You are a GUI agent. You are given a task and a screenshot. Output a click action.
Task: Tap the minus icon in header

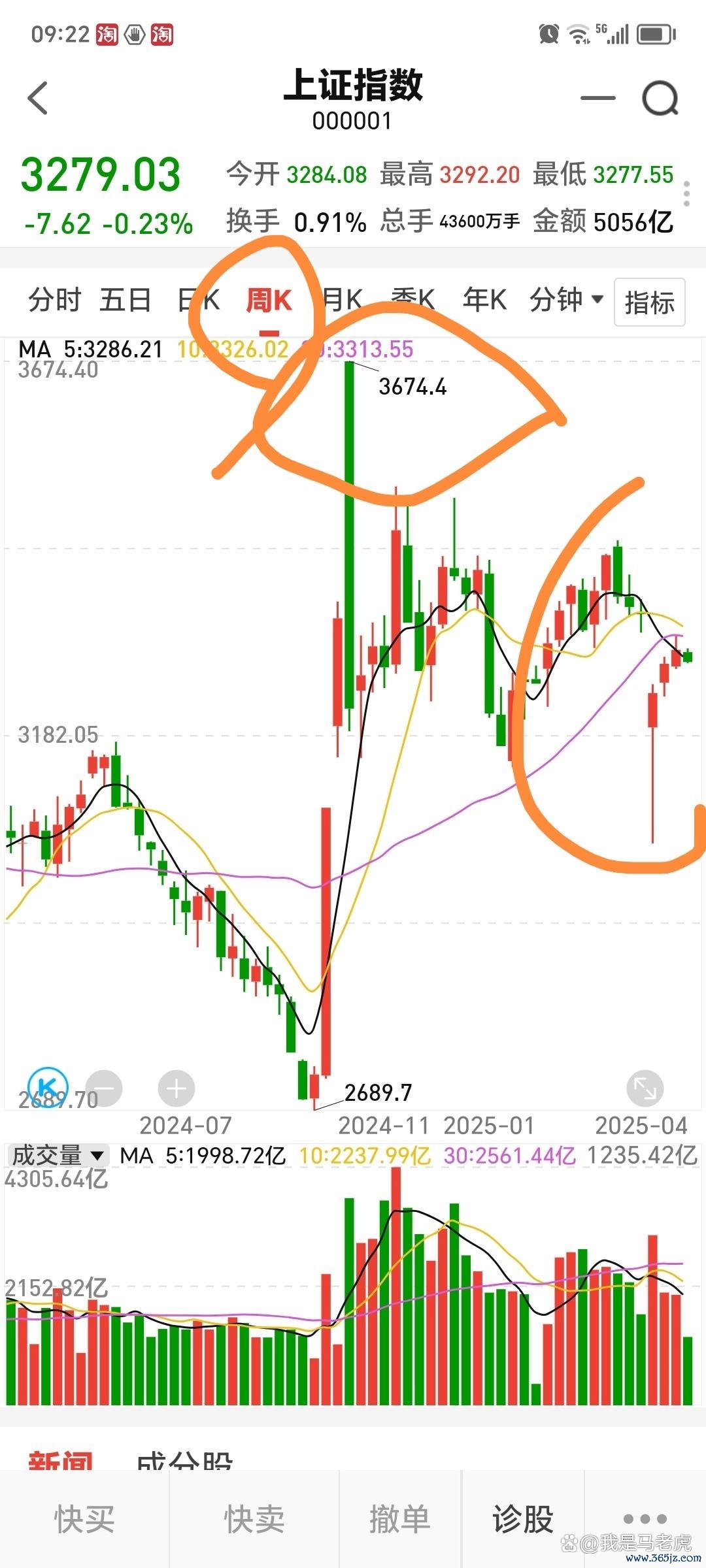point(598,98)
